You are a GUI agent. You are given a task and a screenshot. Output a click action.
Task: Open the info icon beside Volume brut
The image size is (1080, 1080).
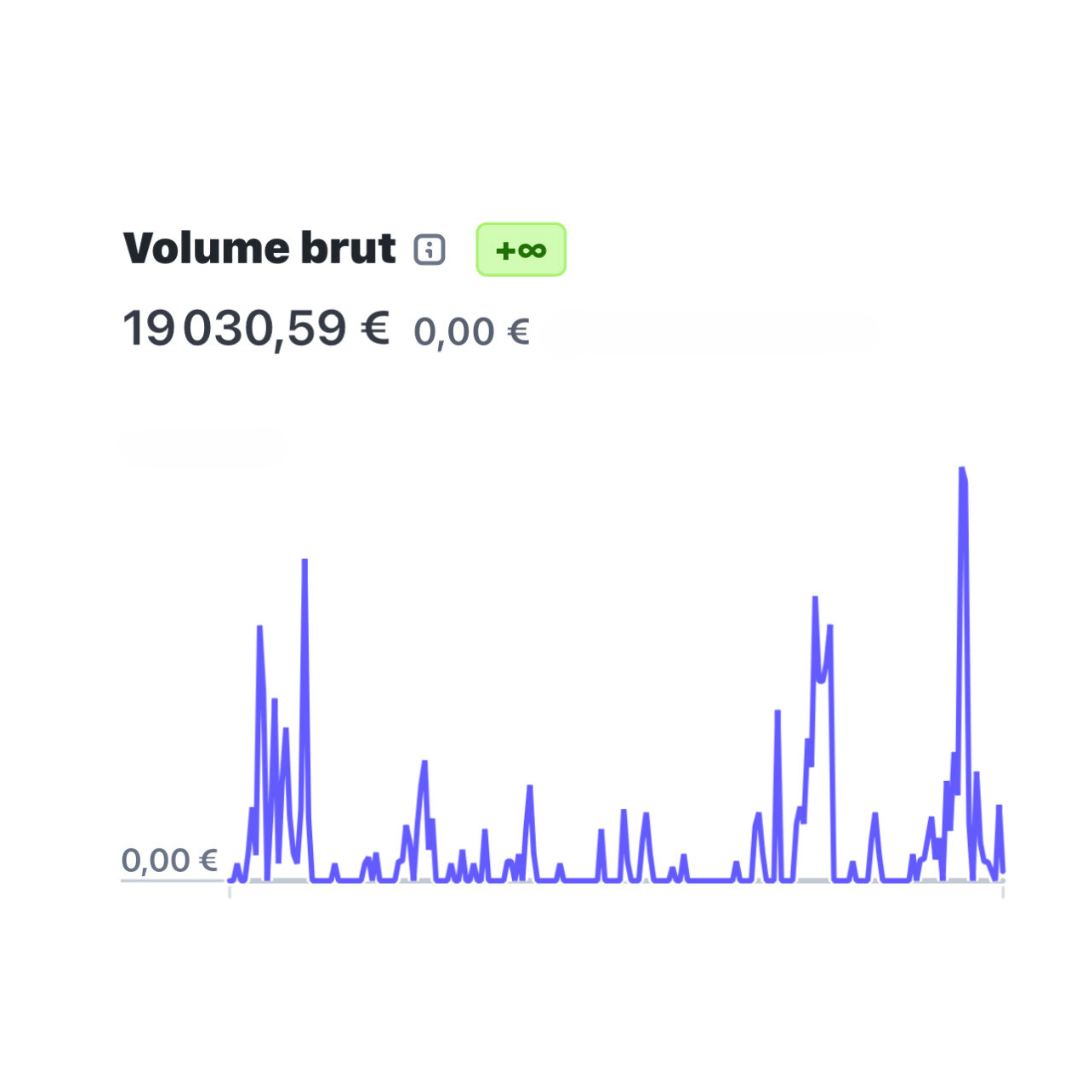click(429, 249)
